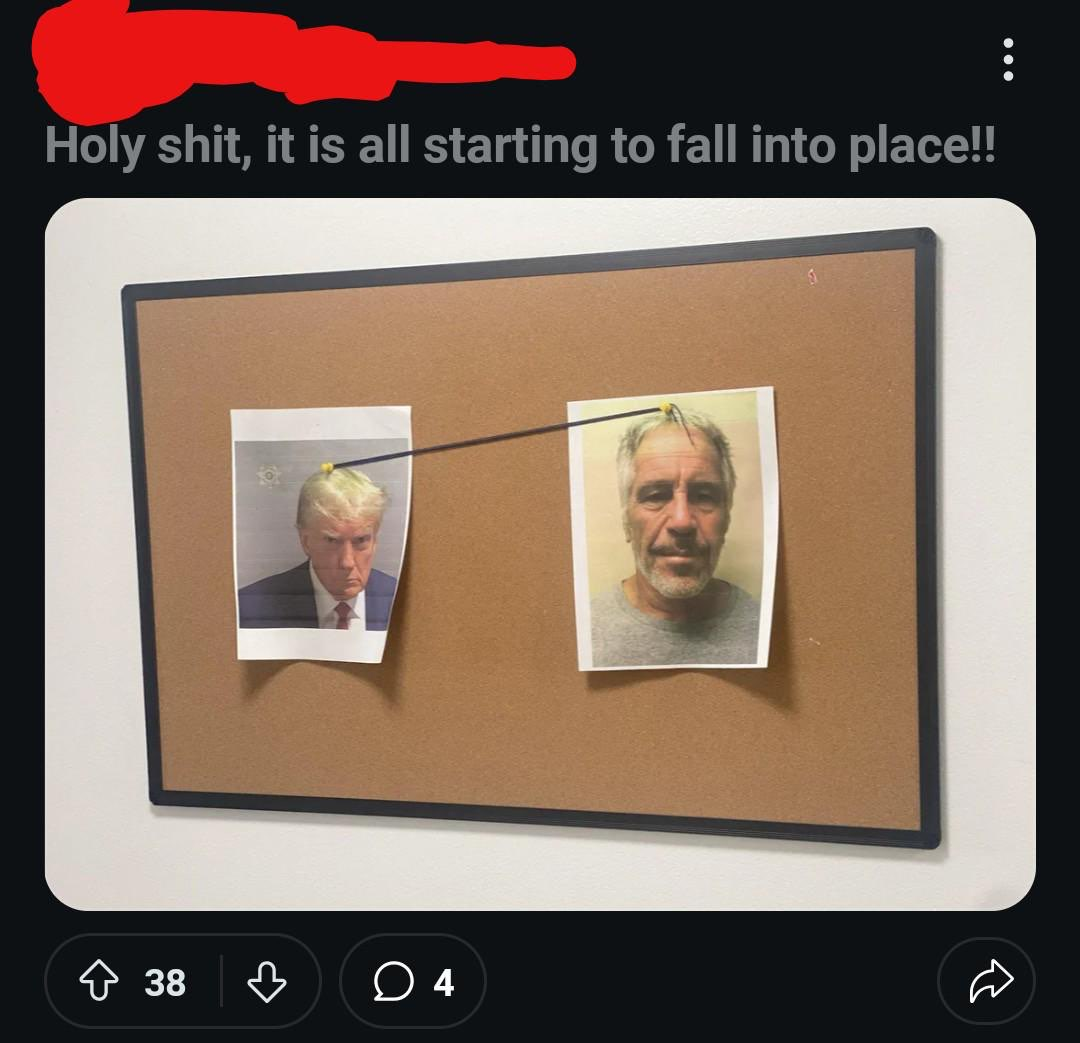
Task: Open the post's 4 comments
Action: 413,981
